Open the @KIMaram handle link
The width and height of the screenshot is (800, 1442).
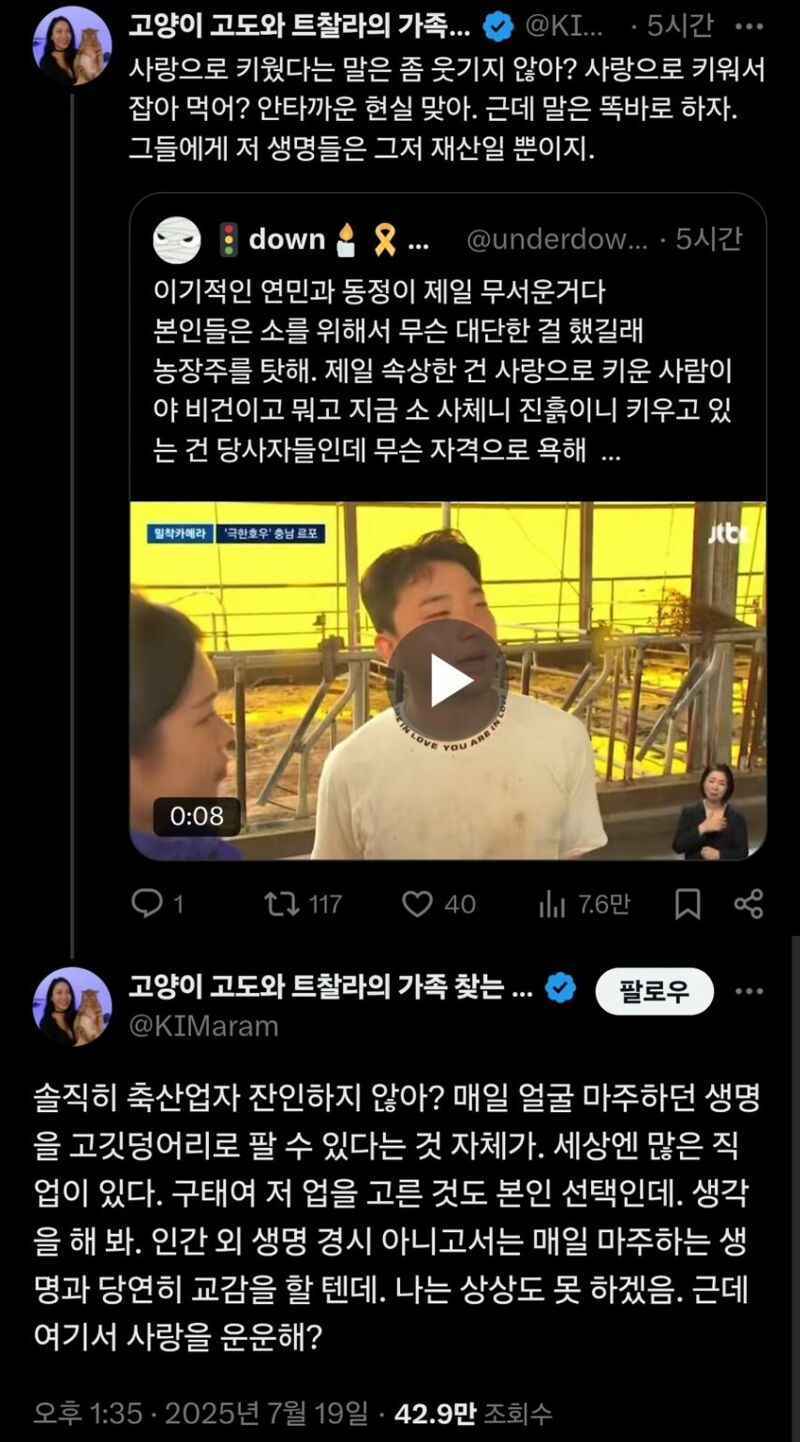pos(203,1027)
